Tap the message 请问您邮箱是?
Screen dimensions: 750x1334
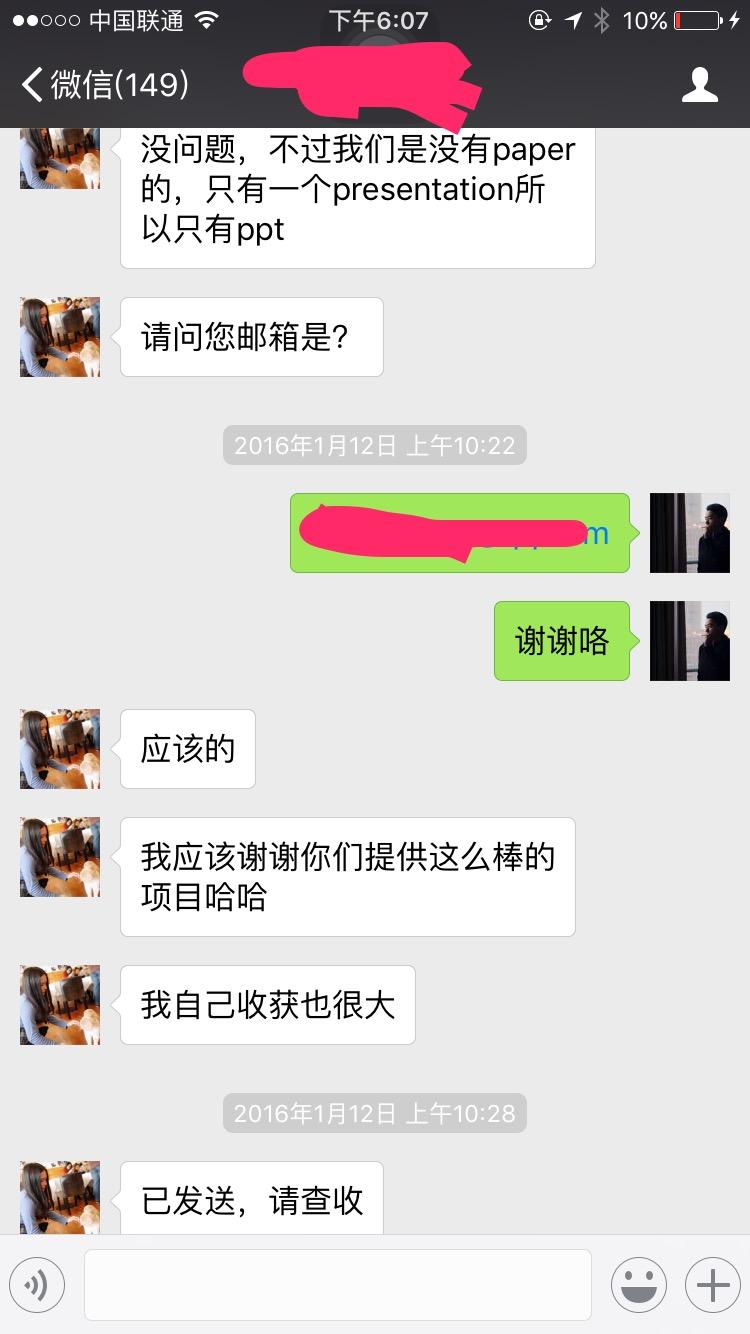point(250,337)
